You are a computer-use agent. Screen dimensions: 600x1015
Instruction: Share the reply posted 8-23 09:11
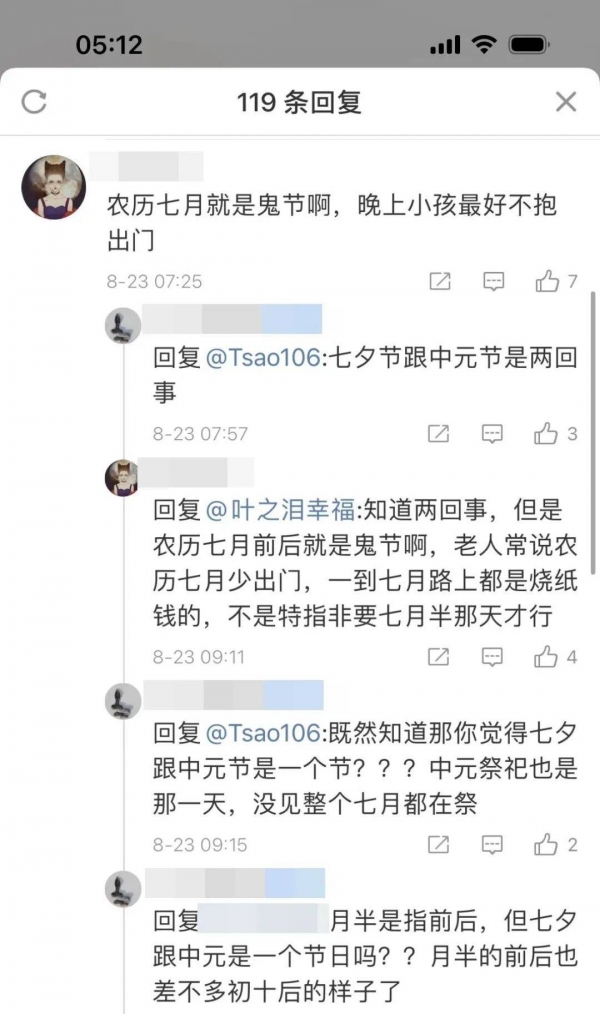438,657
